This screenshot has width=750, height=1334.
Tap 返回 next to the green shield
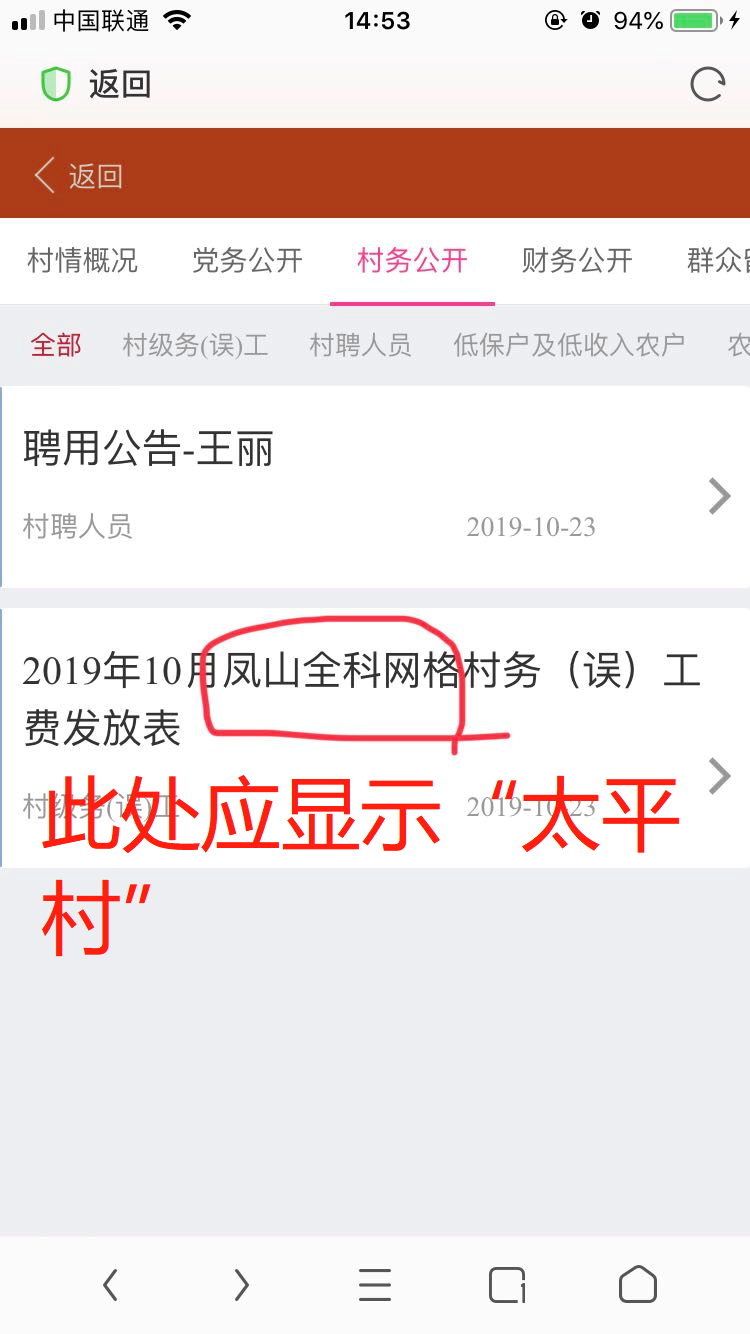click(120, 85)
